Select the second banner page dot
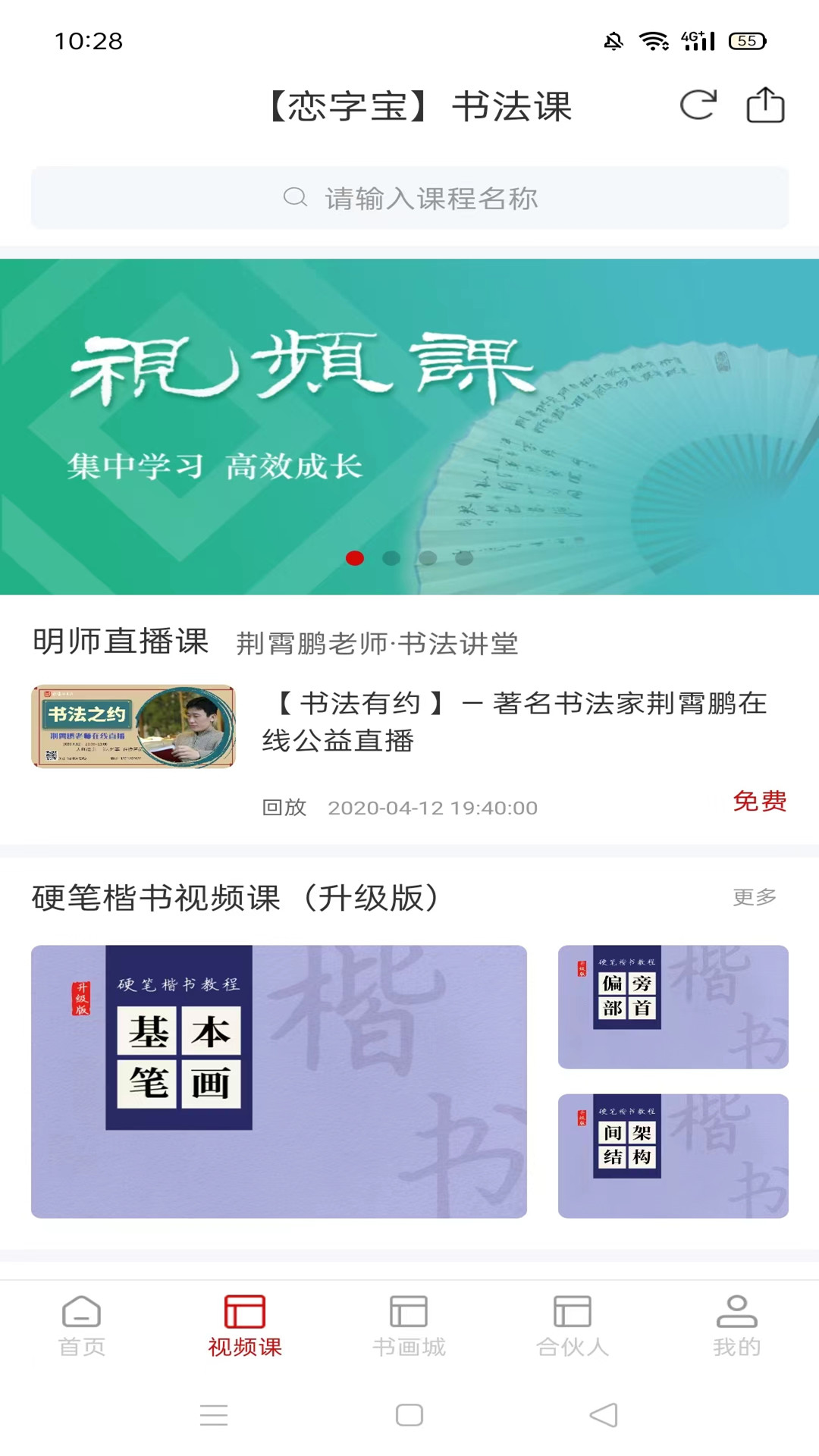The height and width of the screenshot is (1456, 819). point(391,558)
